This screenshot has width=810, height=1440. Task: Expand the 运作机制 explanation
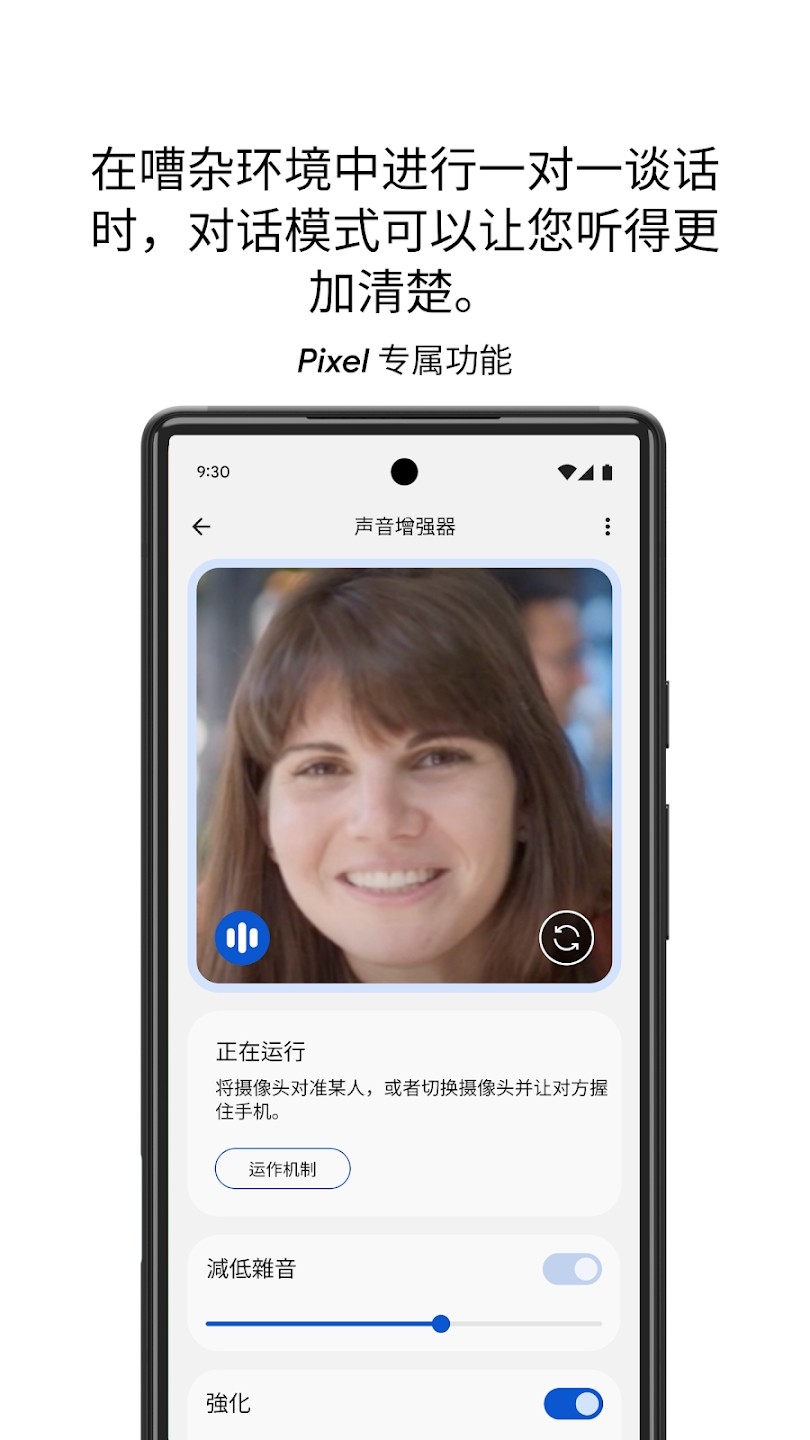click(x=281, y=1168)
